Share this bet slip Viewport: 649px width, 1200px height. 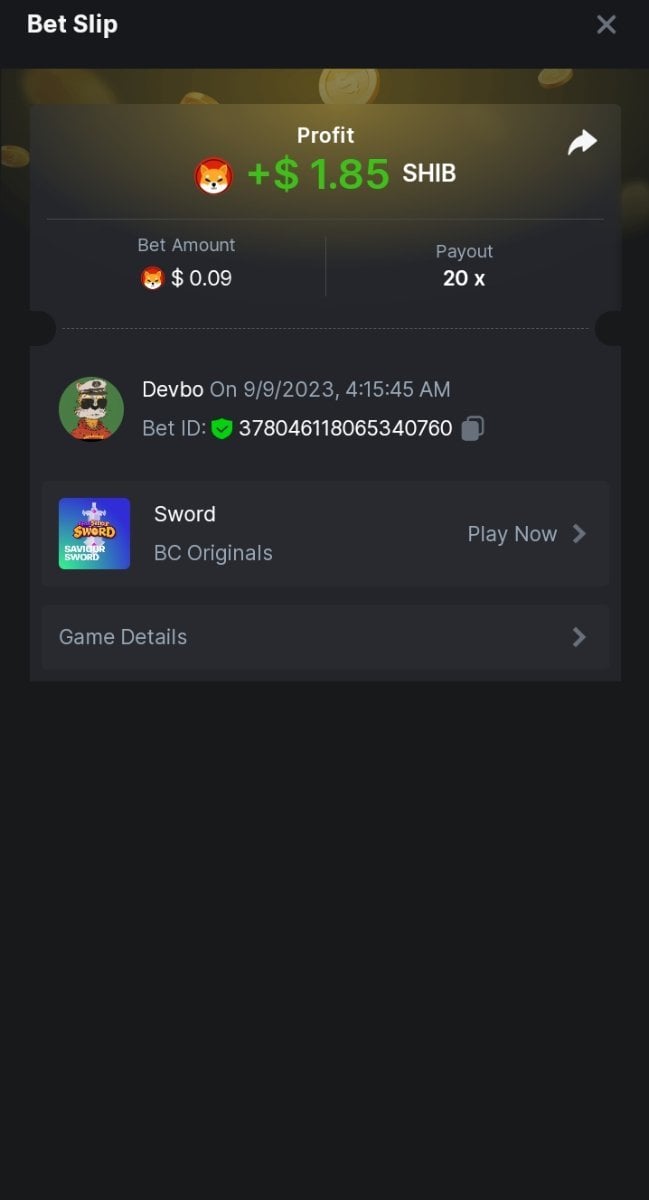582,143
